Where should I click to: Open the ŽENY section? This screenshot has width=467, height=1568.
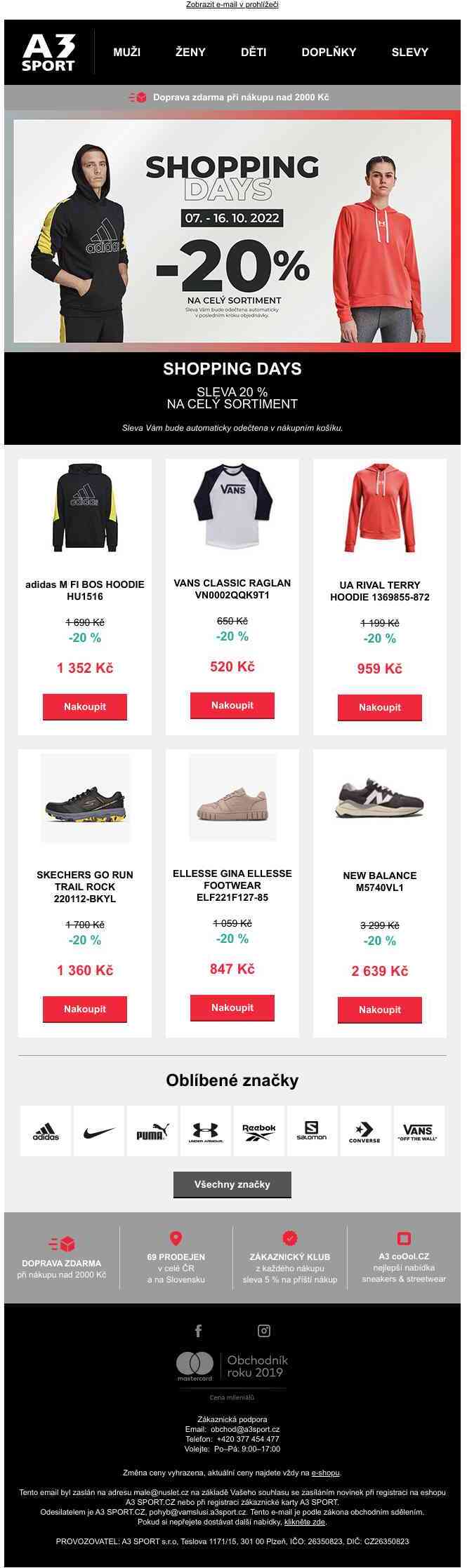click(x=190, y=52)
